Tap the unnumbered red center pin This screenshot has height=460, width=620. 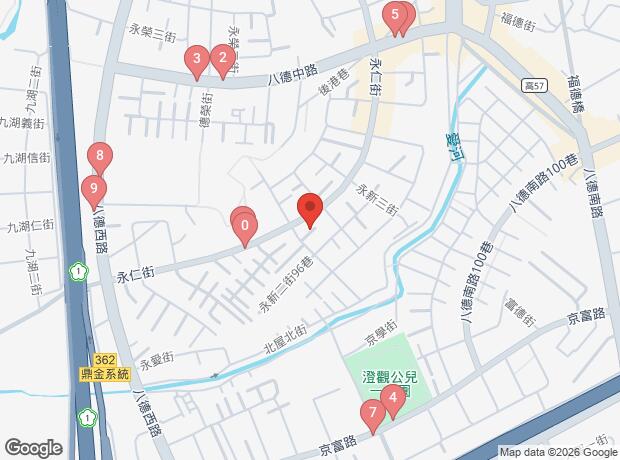point(309,209)
